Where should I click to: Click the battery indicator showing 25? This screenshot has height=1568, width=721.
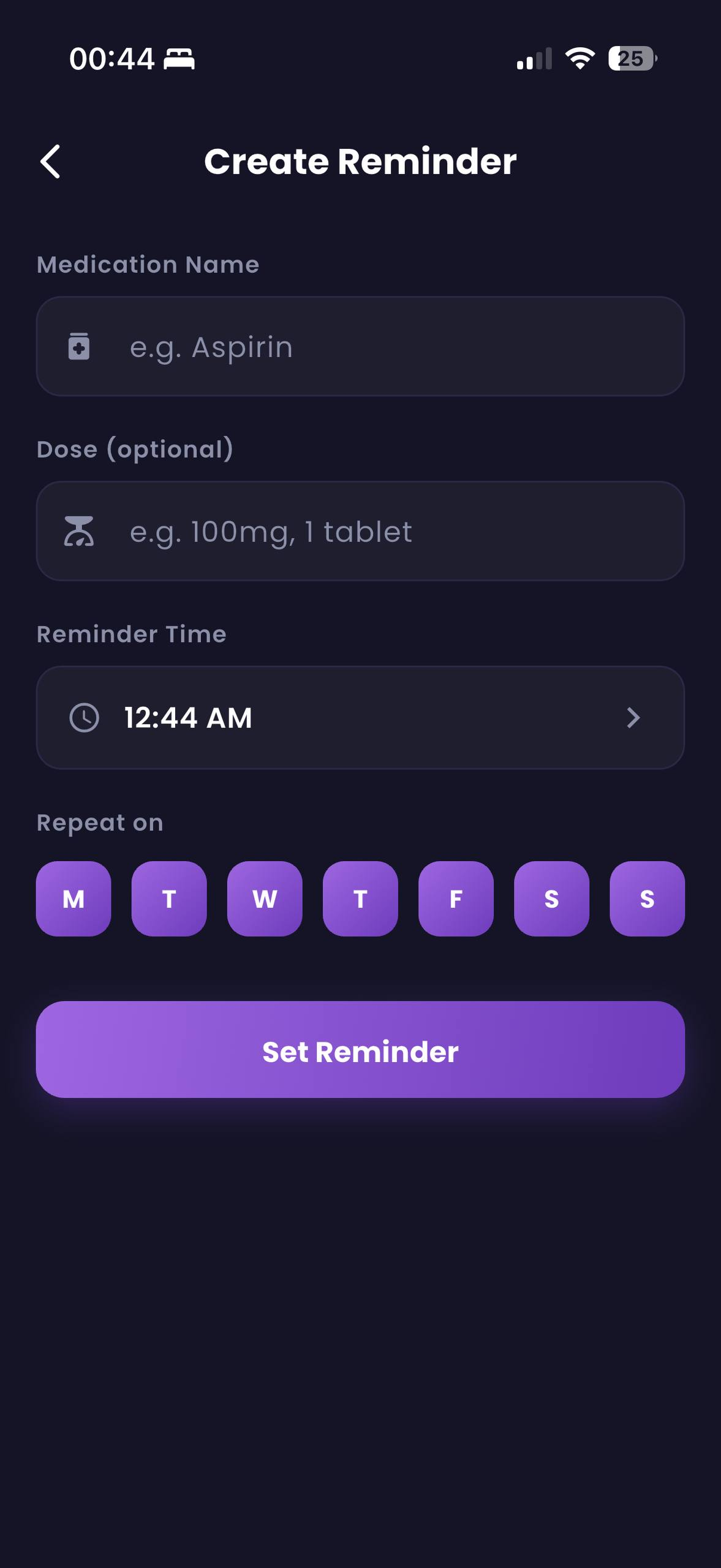click(631, 59)
